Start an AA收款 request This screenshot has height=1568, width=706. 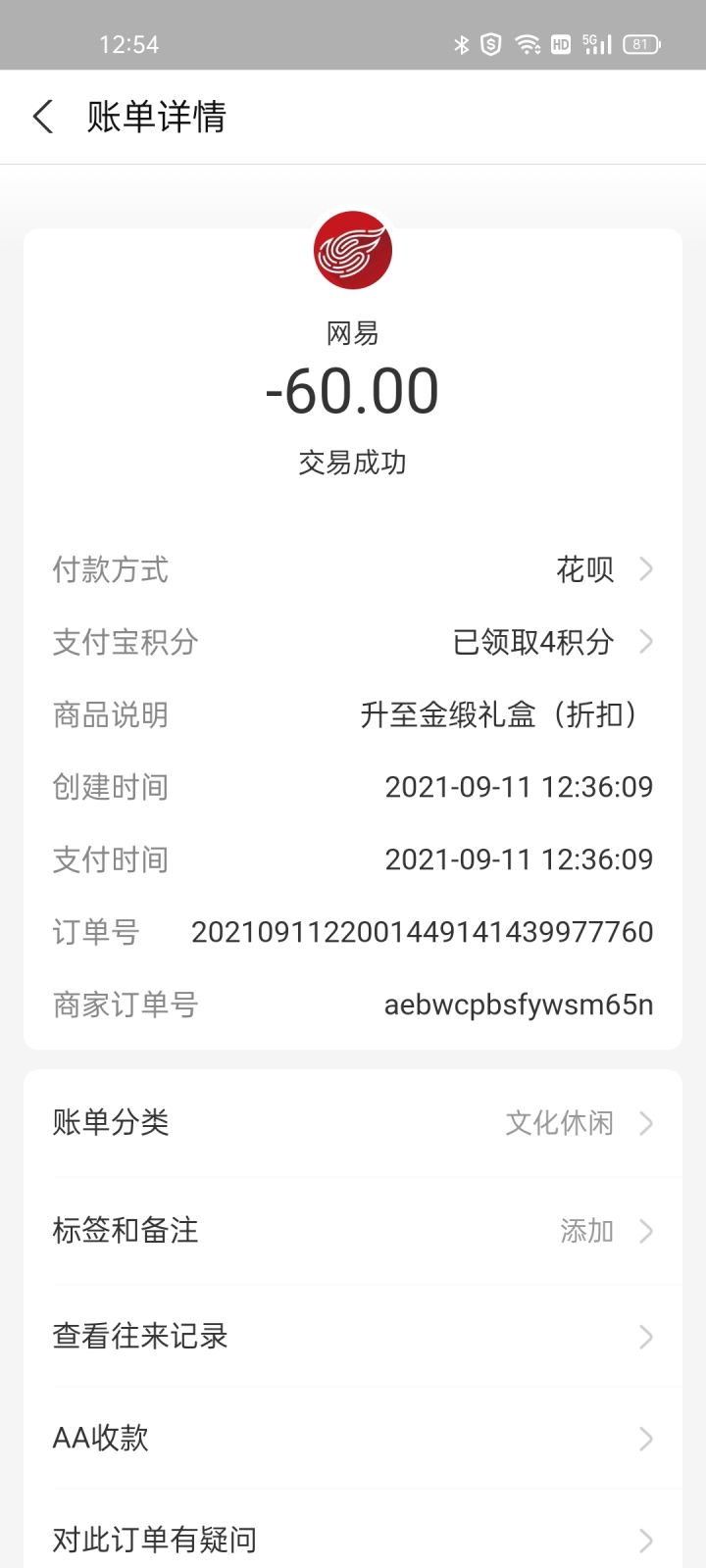tap(353, 1439)
